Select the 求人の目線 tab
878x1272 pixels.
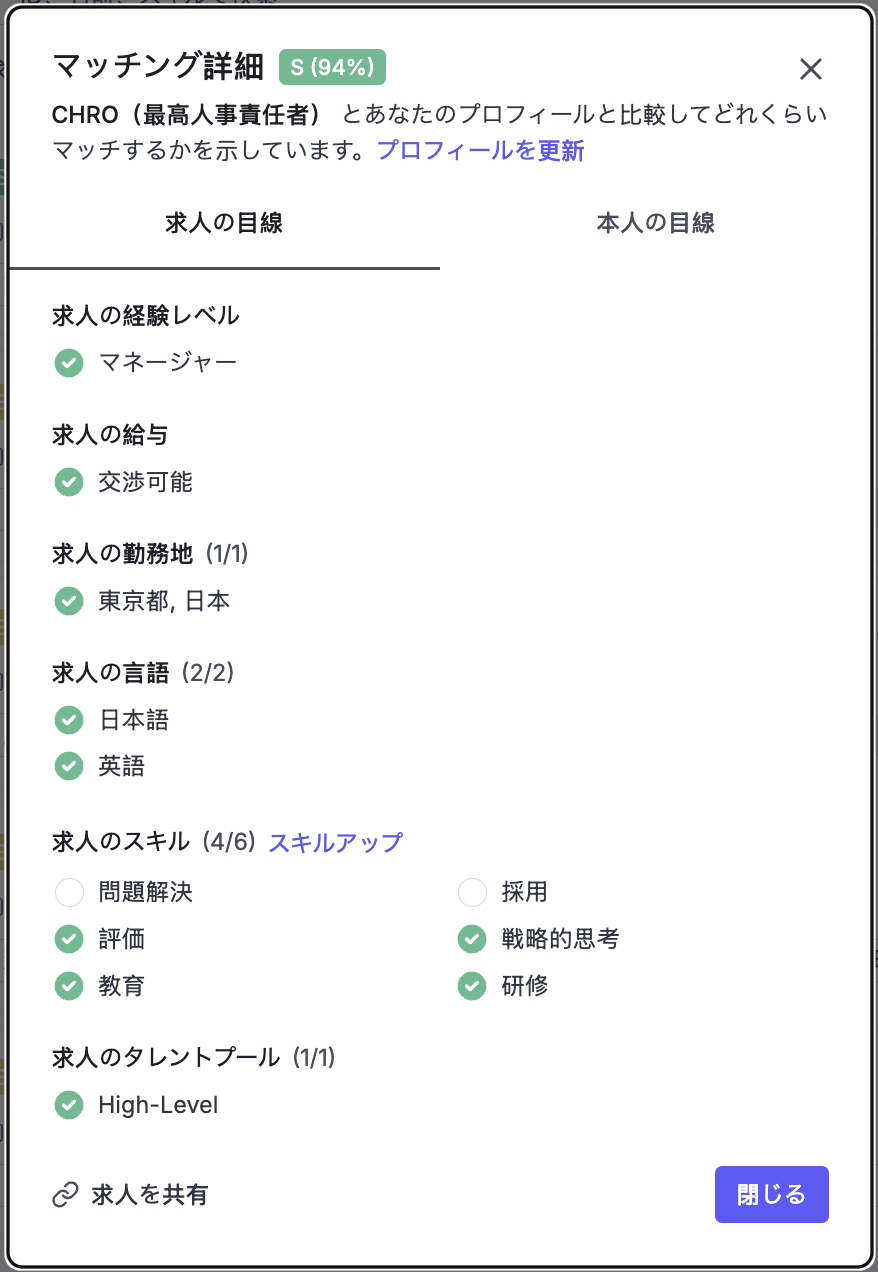224,223
